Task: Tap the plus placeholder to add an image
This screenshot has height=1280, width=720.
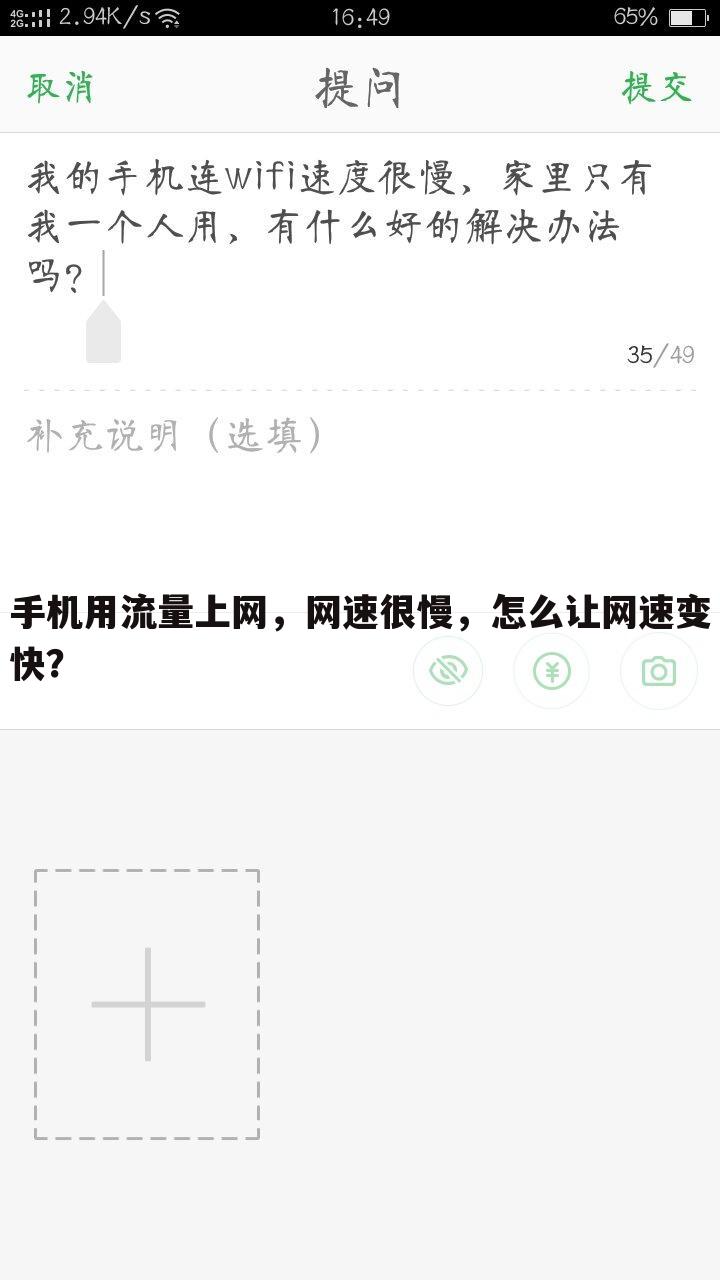Action: (146, 1003)
